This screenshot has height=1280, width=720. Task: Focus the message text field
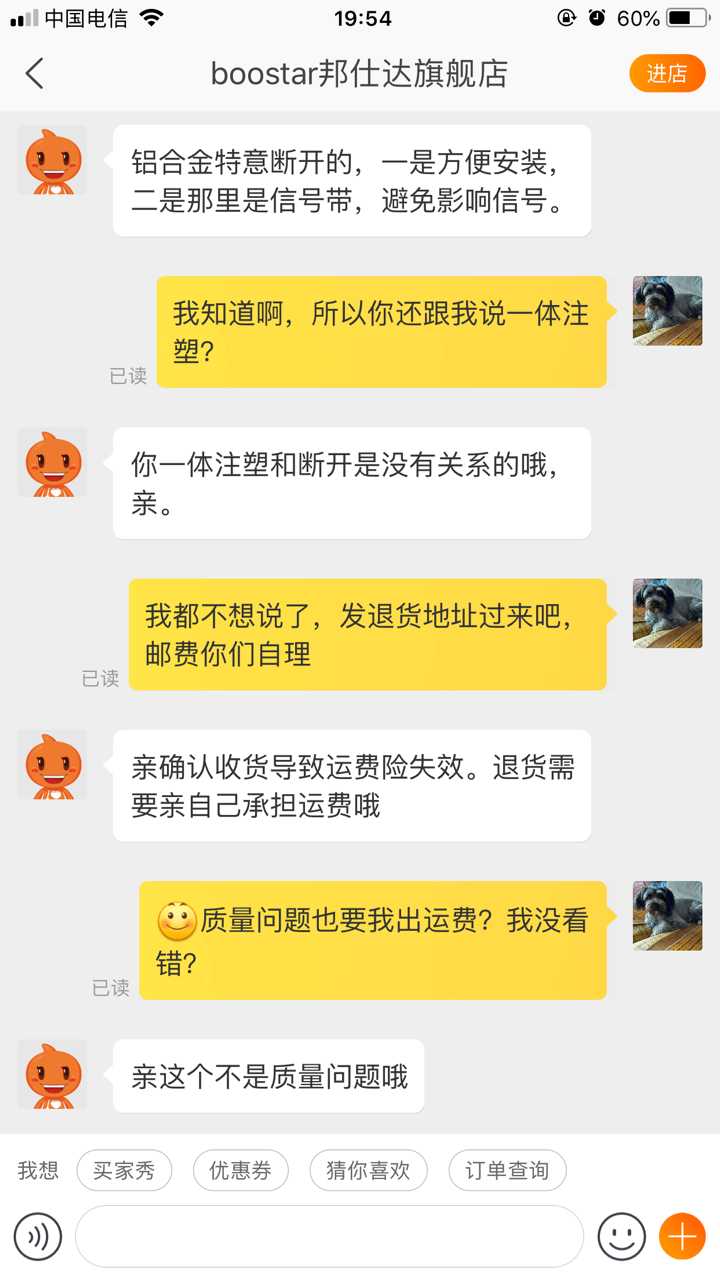coord(329,1237)
